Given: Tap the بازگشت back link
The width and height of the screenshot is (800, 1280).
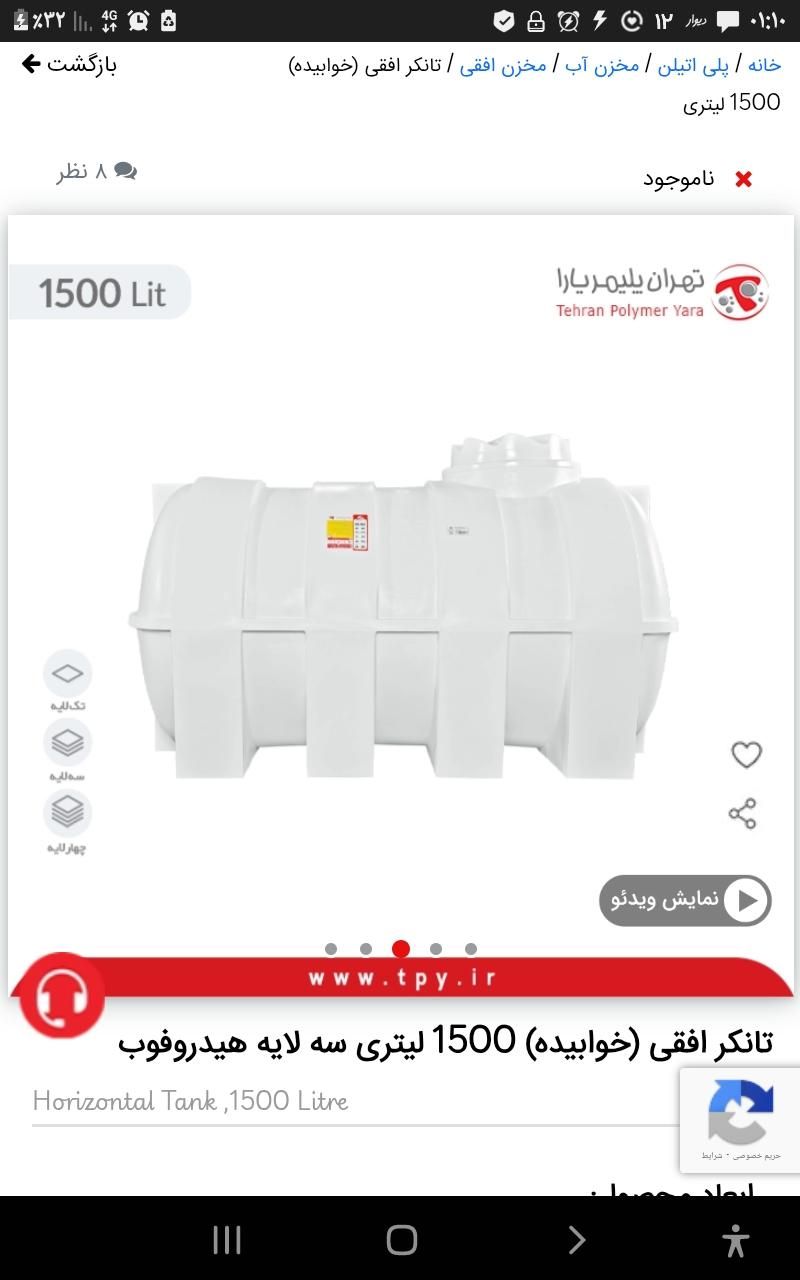Looking at the screenshot, I should [x=70, y=65].
